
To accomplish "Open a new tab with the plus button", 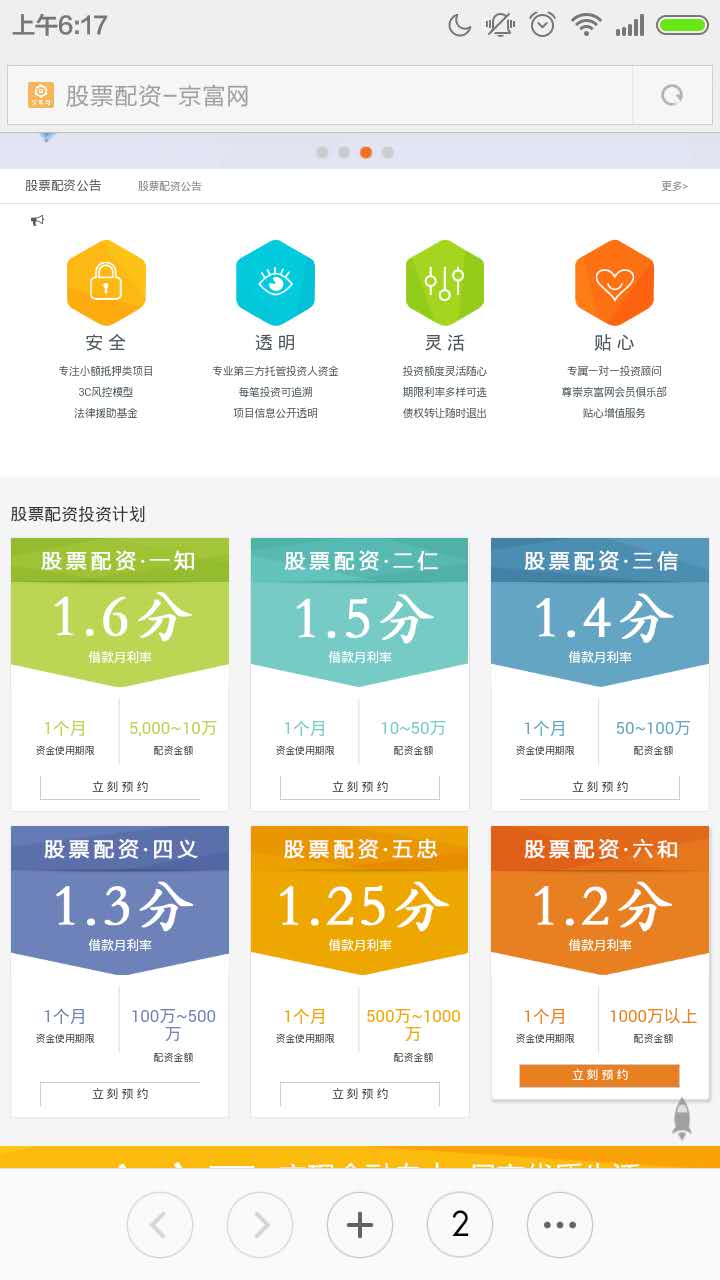I will point(360,1225).
